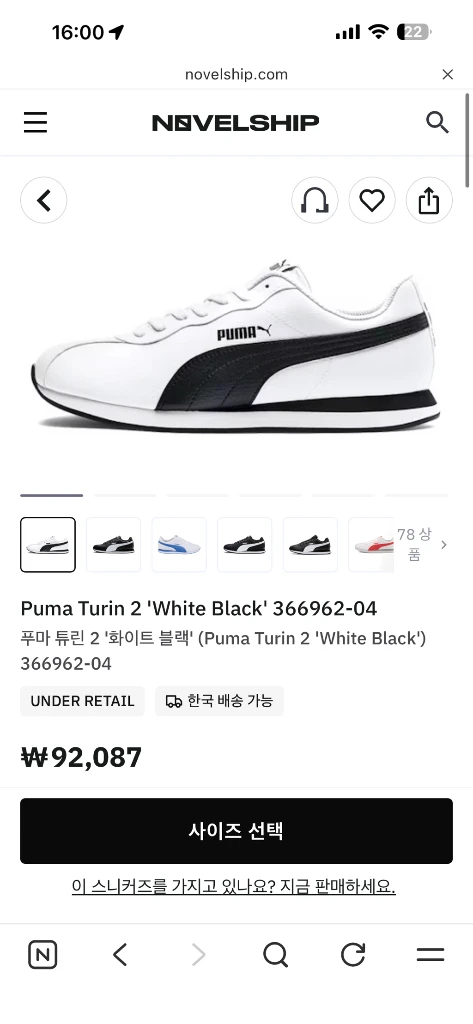Open the 지금 판매하세요 link
Screen dimensions: 473x1024
pos(338,886)
